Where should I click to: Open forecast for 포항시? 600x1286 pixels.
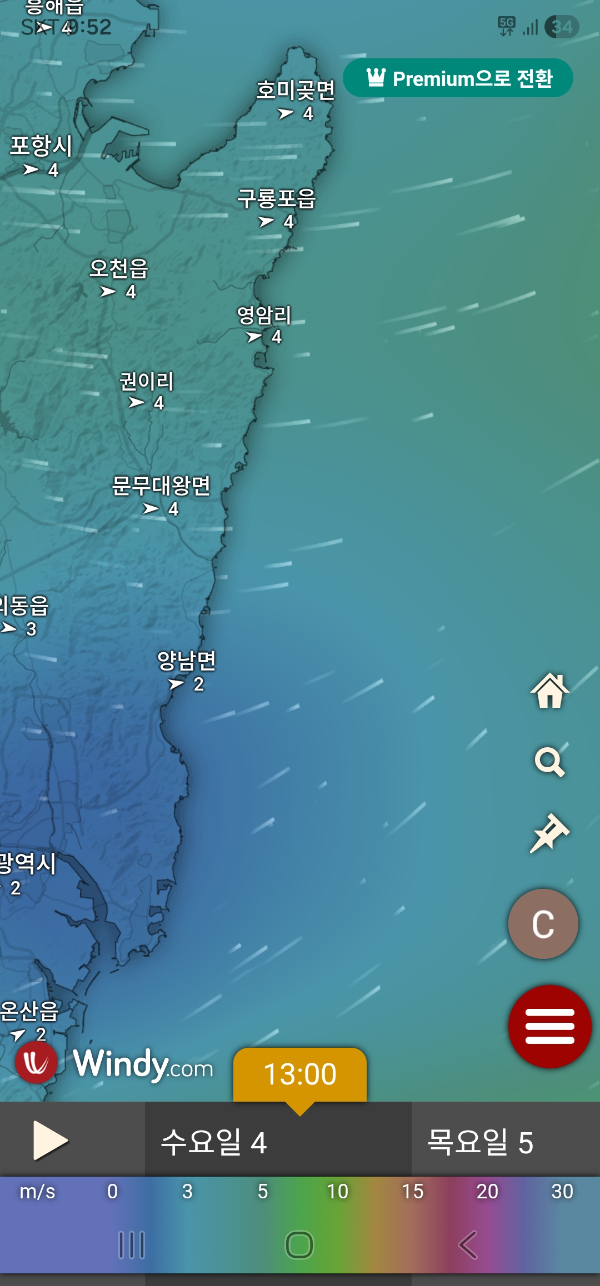(41, 147)
